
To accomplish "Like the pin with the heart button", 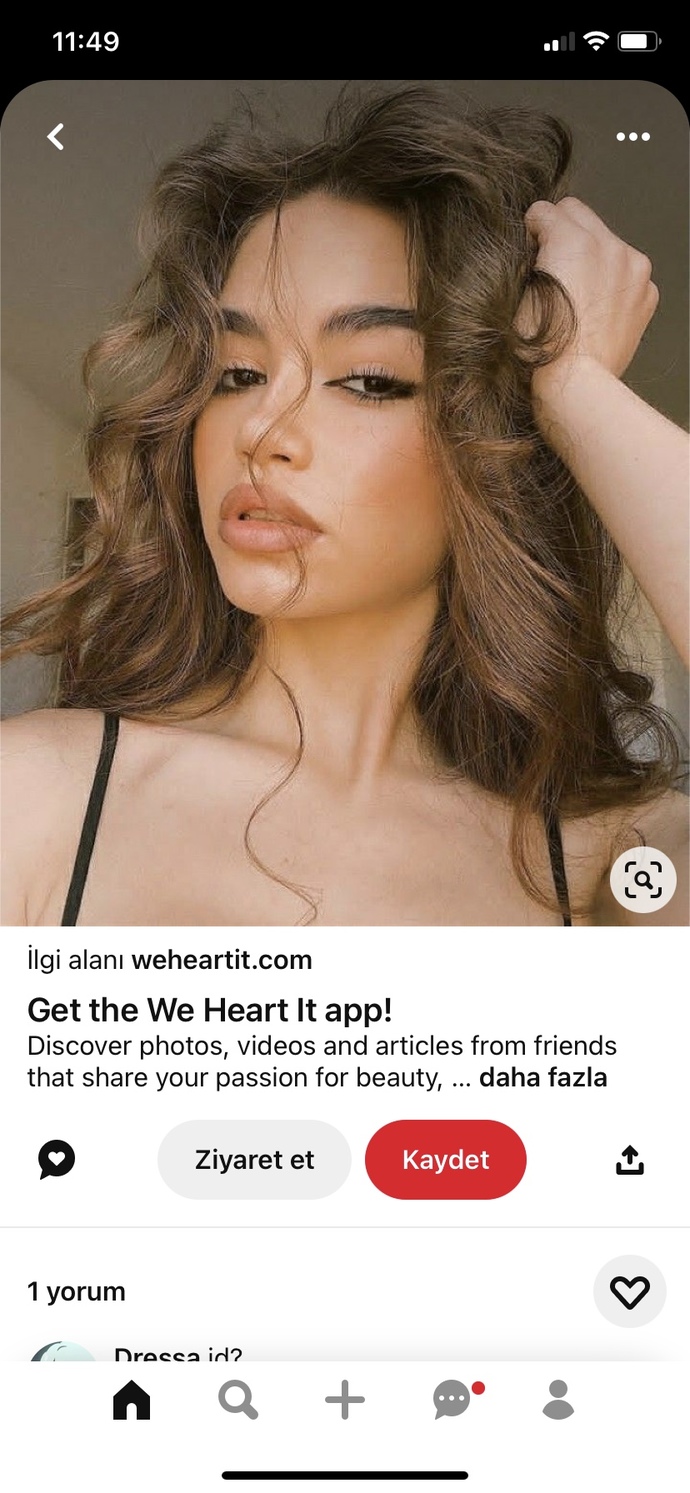I will [630, 1292].
